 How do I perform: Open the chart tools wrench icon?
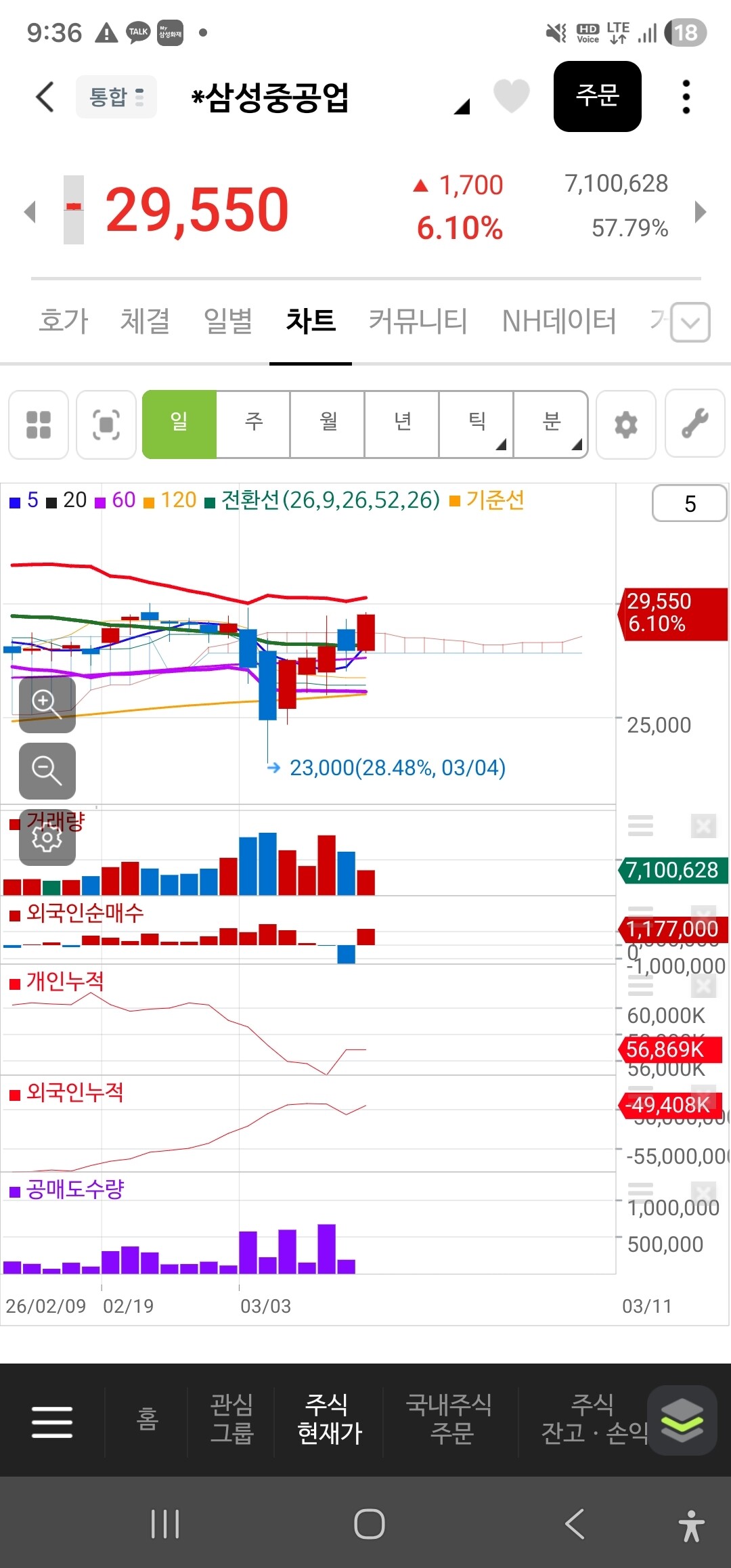coord(695,424)
